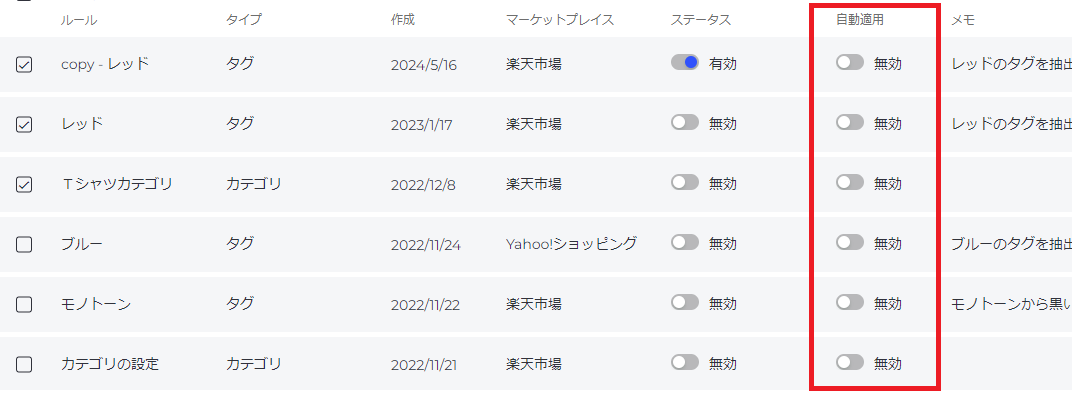Uncheck the レッド rule checkbox
Screen dimensions: 1072x401
pos(25,124)
